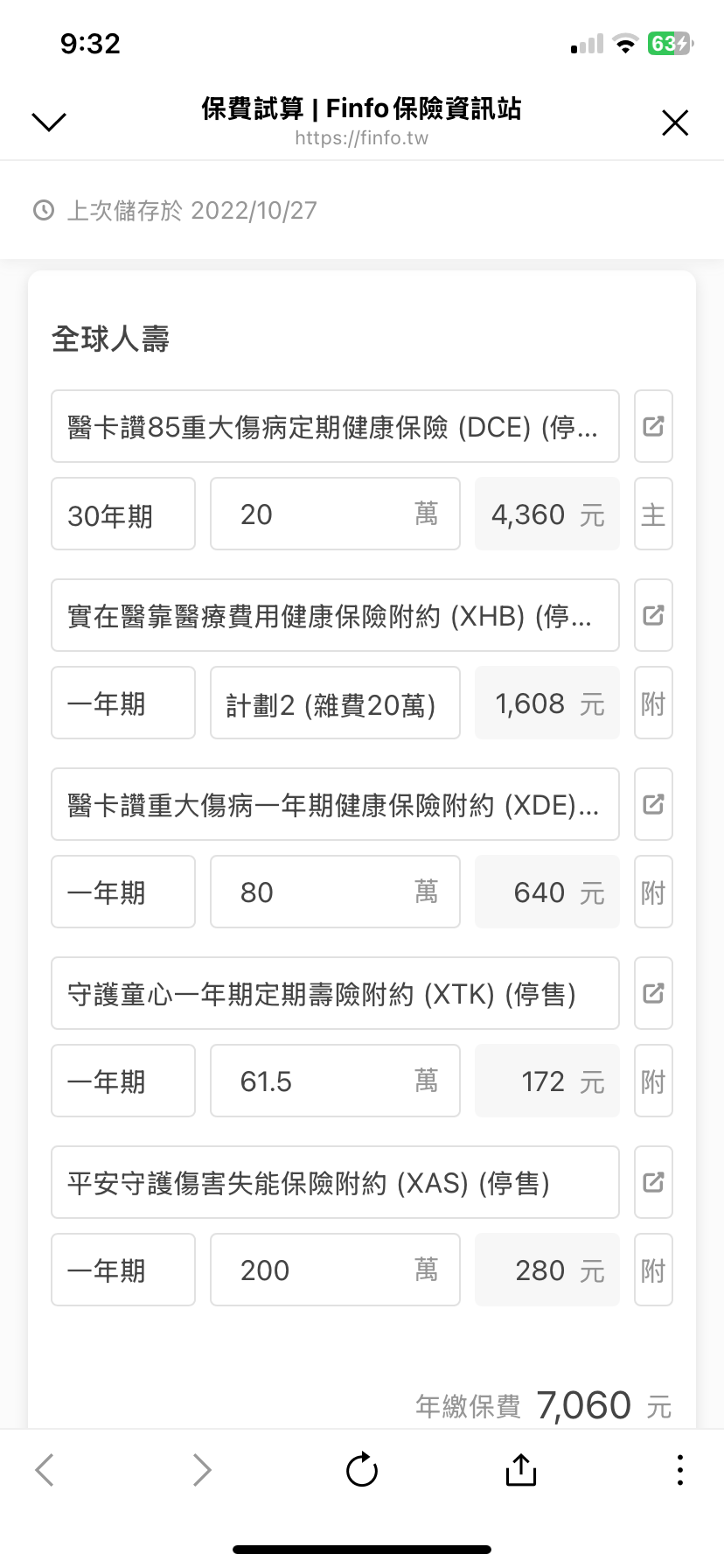Viewport: 724px width, 1568px height.
Task: Edit the 61.5 萬 coverage amount field
Action: click(x=335, y=1081)
